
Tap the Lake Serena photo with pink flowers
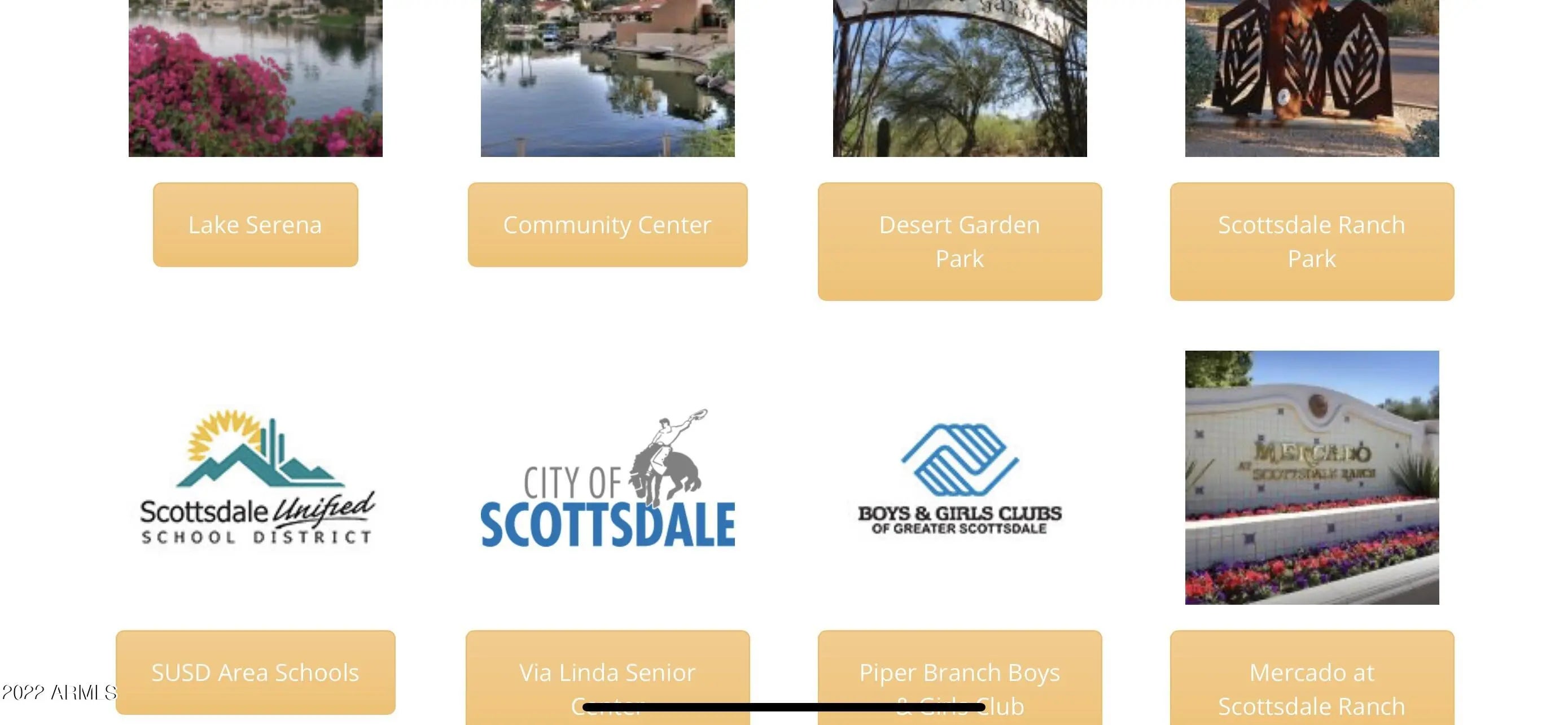[255, 78]
